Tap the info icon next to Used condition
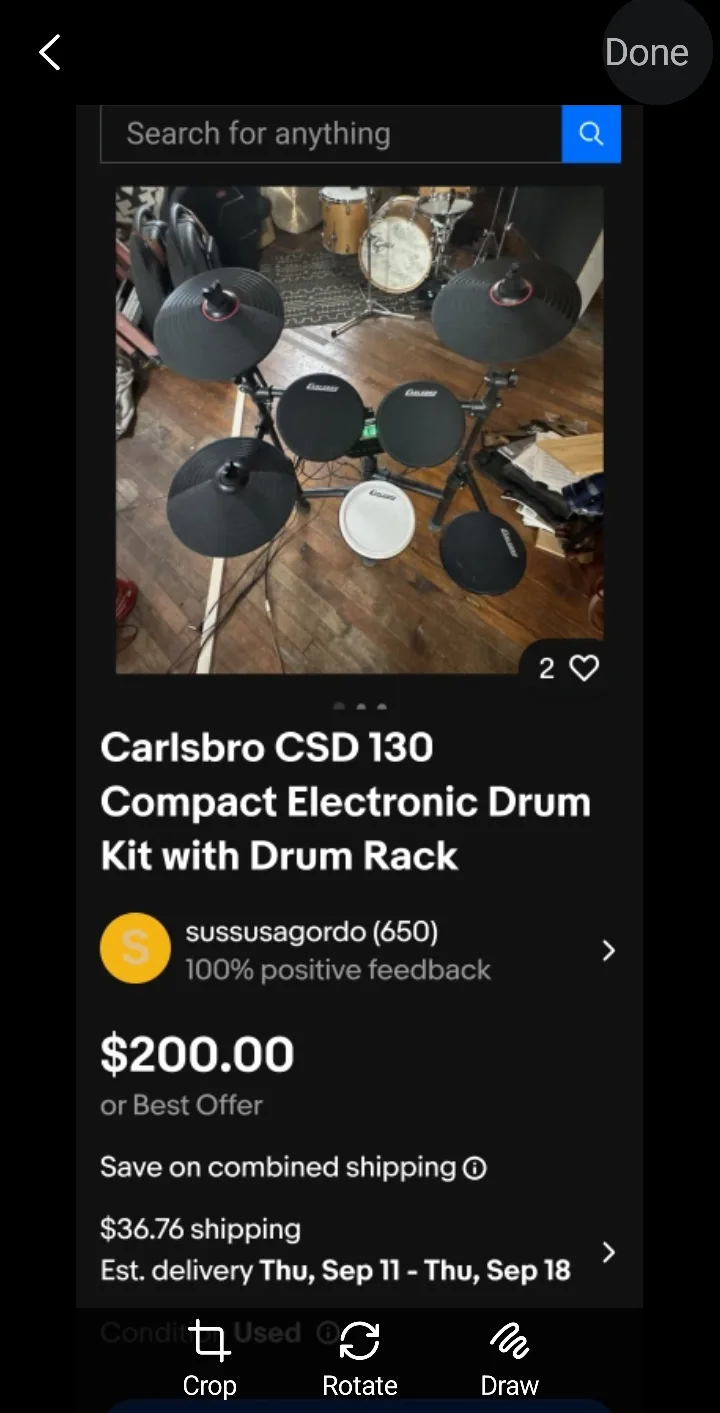Image resolution: width=720 pixels, height=1413 pixels. pos(327,1331)
